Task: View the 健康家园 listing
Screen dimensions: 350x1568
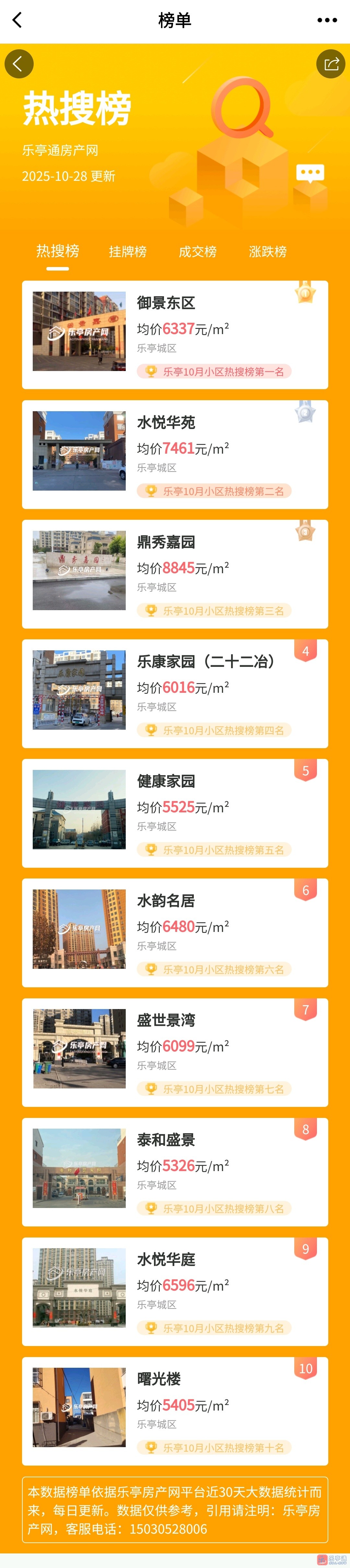Action: point(175,813)
